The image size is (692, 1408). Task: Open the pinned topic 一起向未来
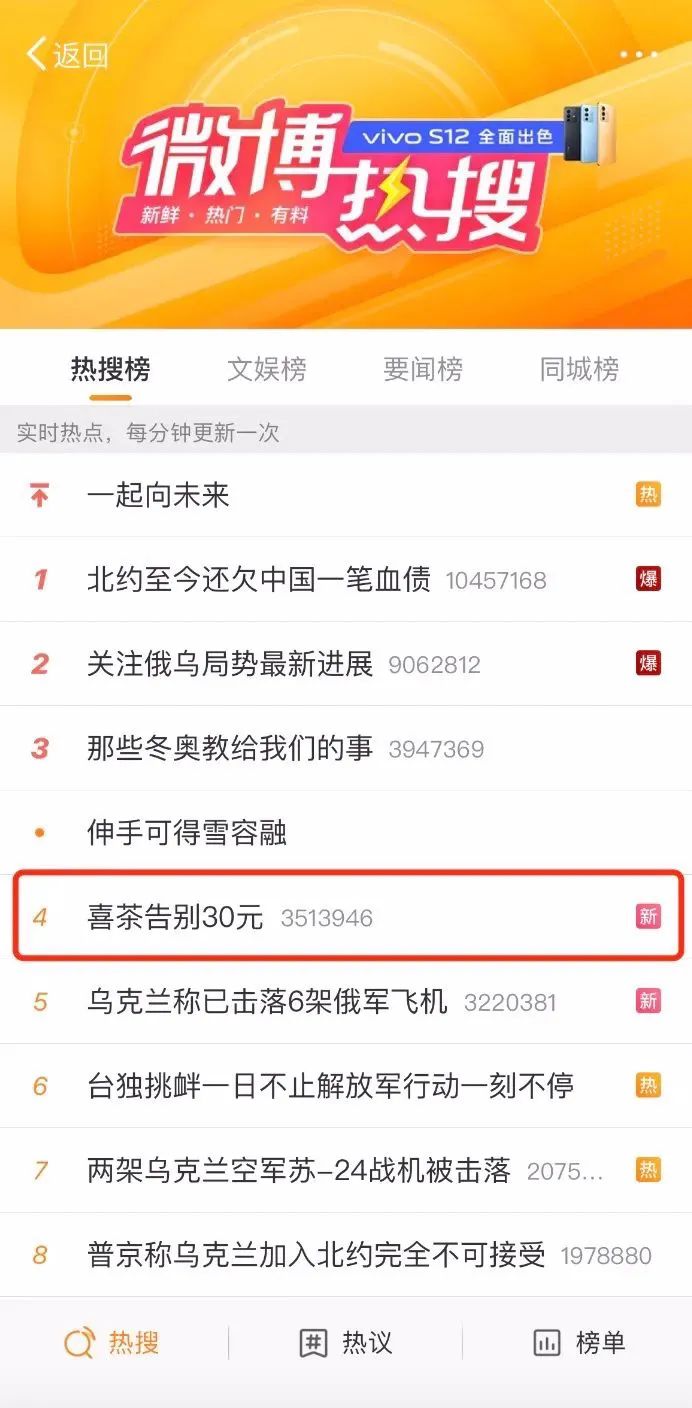158,495
